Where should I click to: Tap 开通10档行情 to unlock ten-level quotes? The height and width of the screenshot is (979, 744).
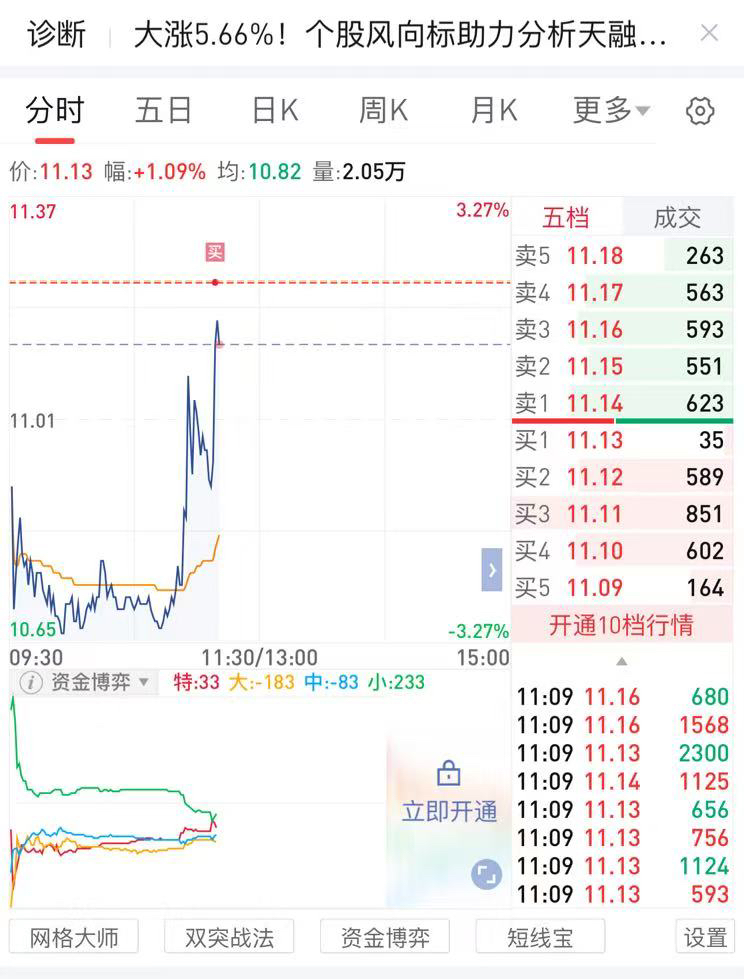coord(622,625)
